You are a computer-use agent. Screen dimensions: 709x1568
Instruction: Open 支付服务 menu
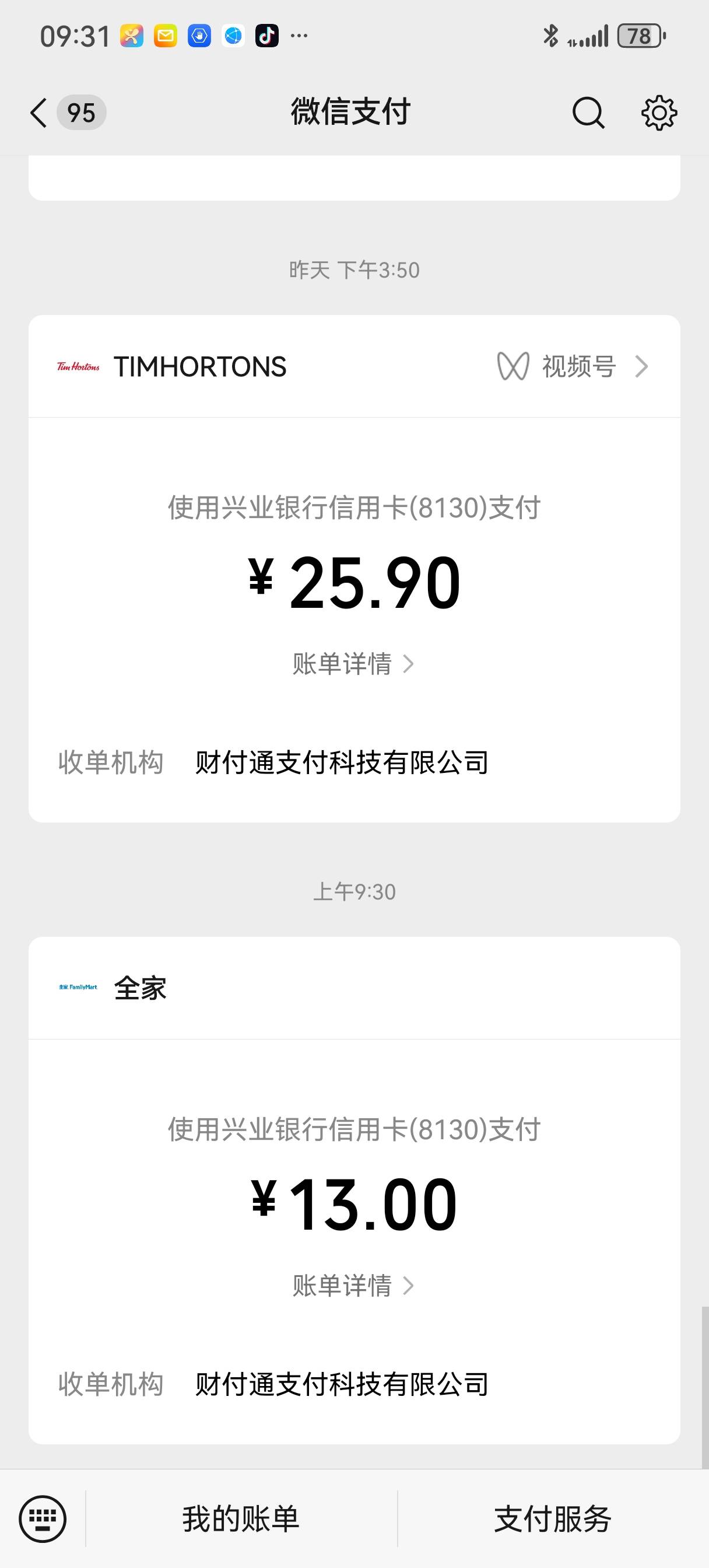pos(553,1518)
